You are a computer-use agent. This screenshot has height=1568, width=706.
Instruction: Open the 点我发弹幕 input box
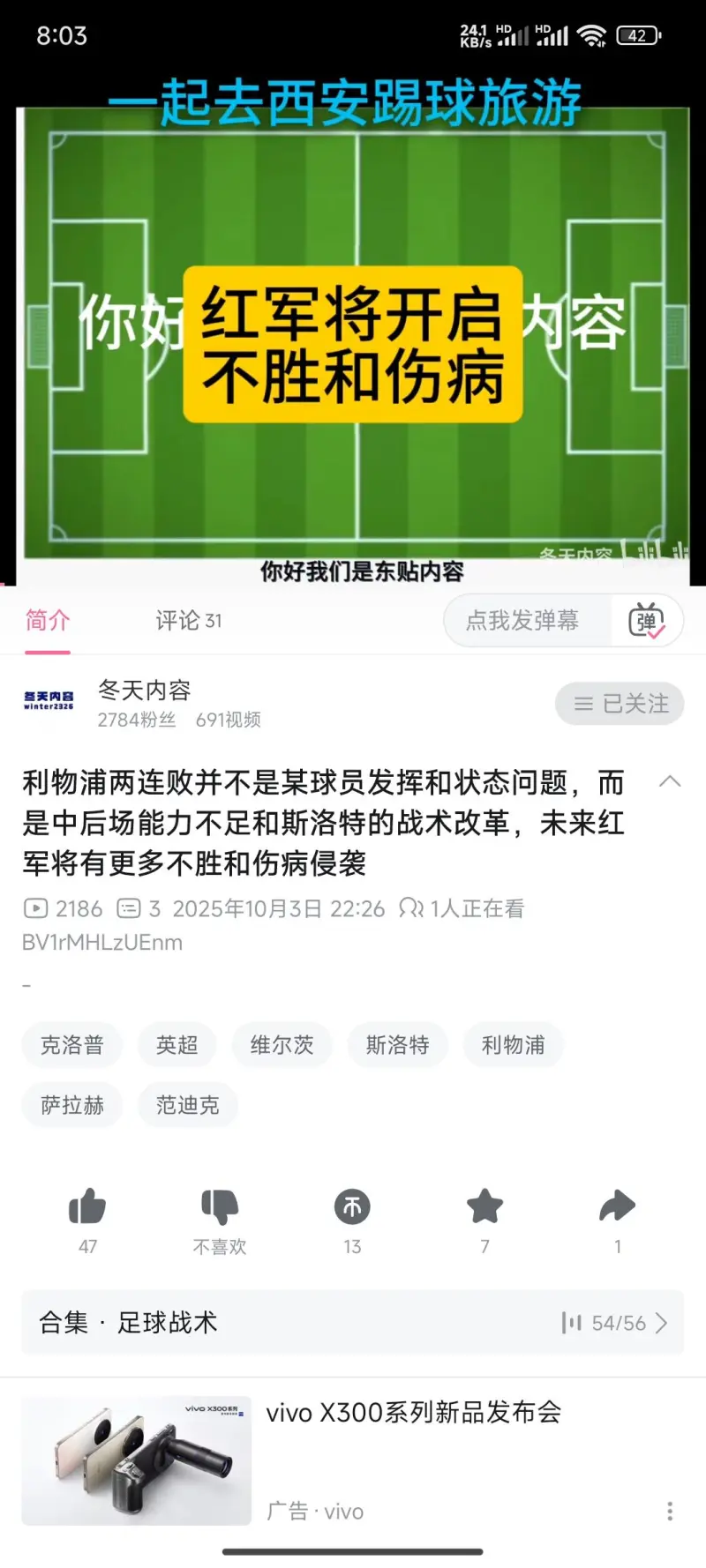(522, 621)
